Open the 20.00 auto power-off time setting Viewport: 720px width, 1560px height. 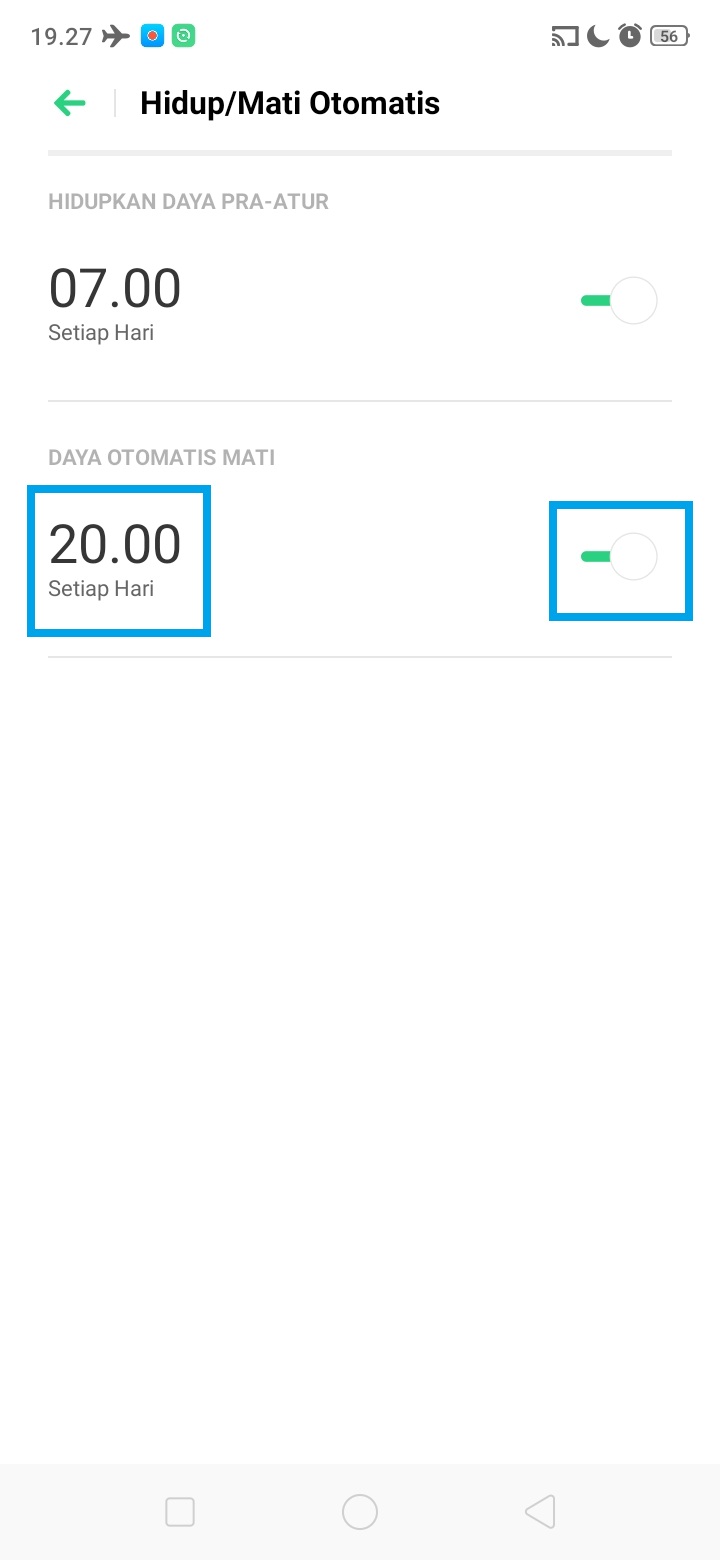click(x=115, y=558)
